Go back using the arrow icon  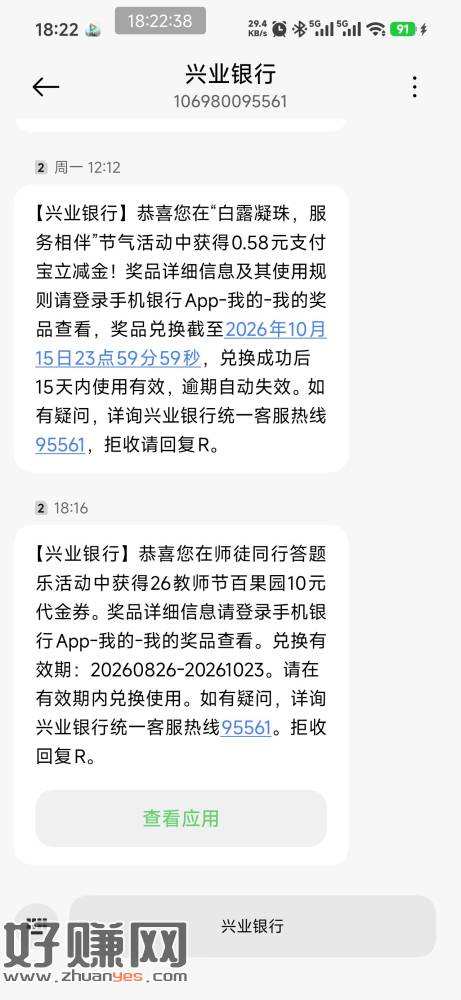pos(45,87)
